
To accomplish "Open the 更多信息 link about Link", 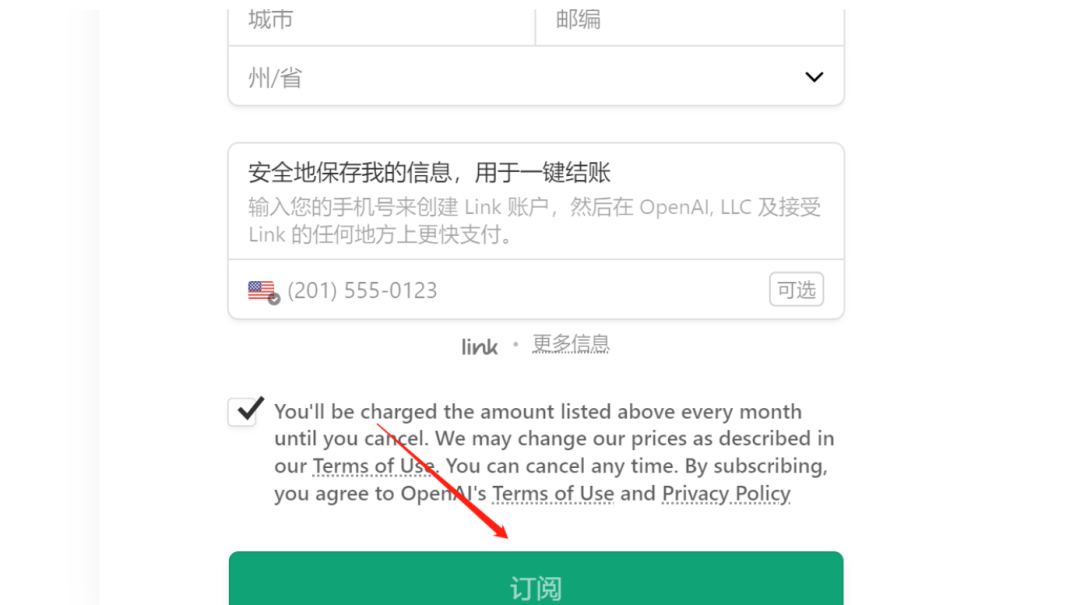I will tap(570, 345).
